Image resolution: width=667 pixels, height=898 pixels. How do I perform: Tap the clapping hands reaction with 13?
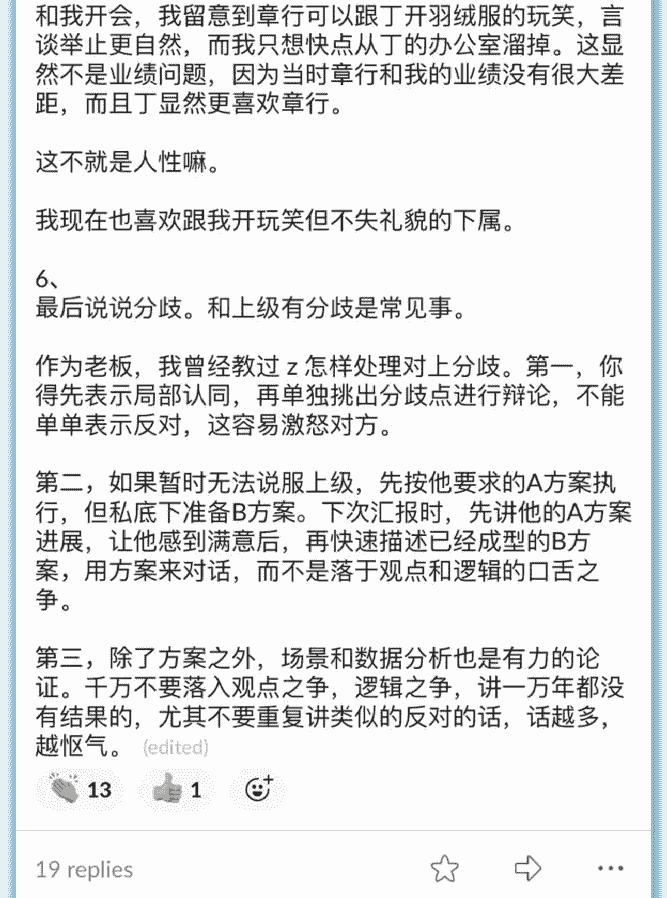82,790
